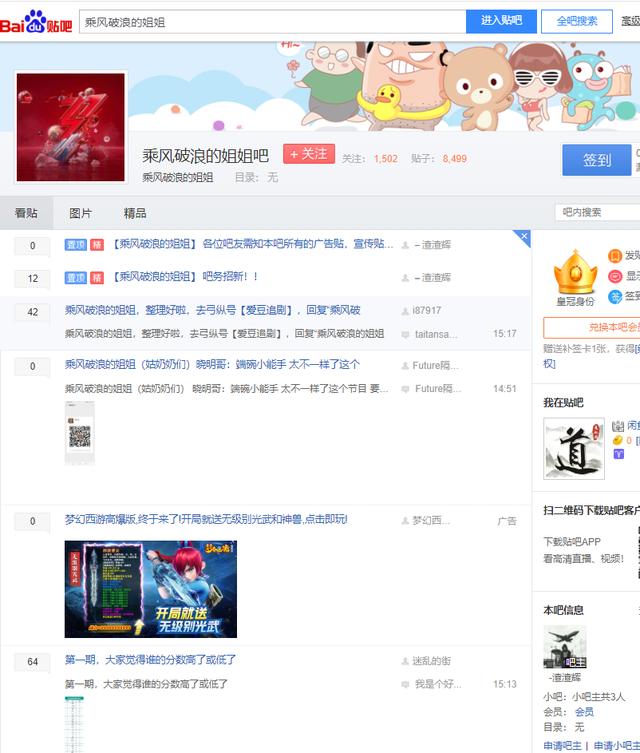640x753 pixels.
Task: Tap the 进入贴吧 button
Action: click(x=501, y=21)
